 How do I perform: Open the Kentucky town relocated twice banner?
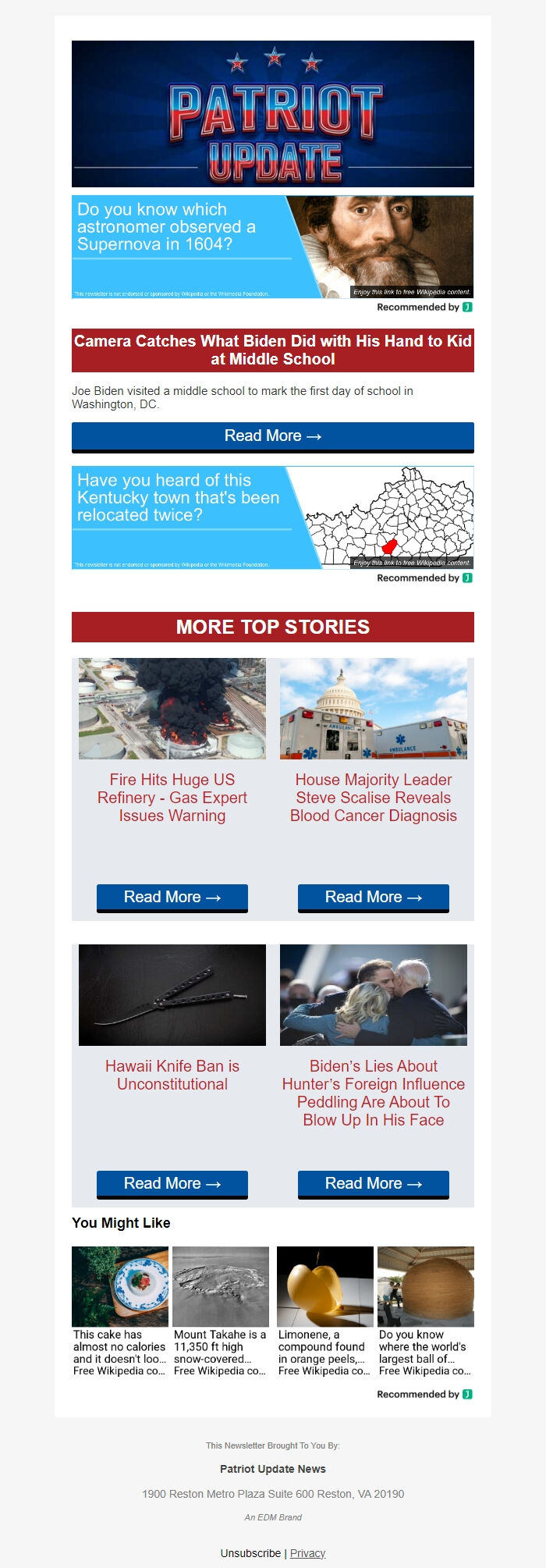(272, 517)
